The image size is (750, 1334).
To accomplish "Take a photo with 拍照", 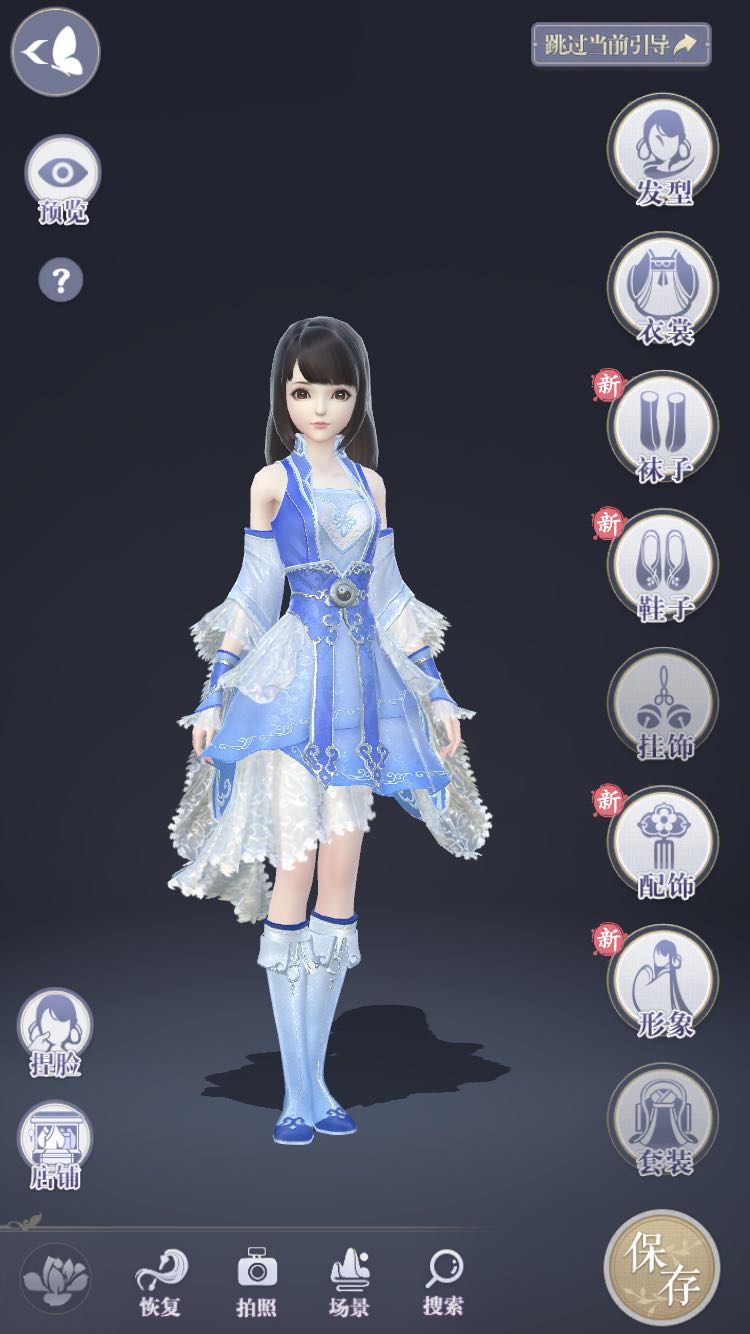I will point(257,1281).
